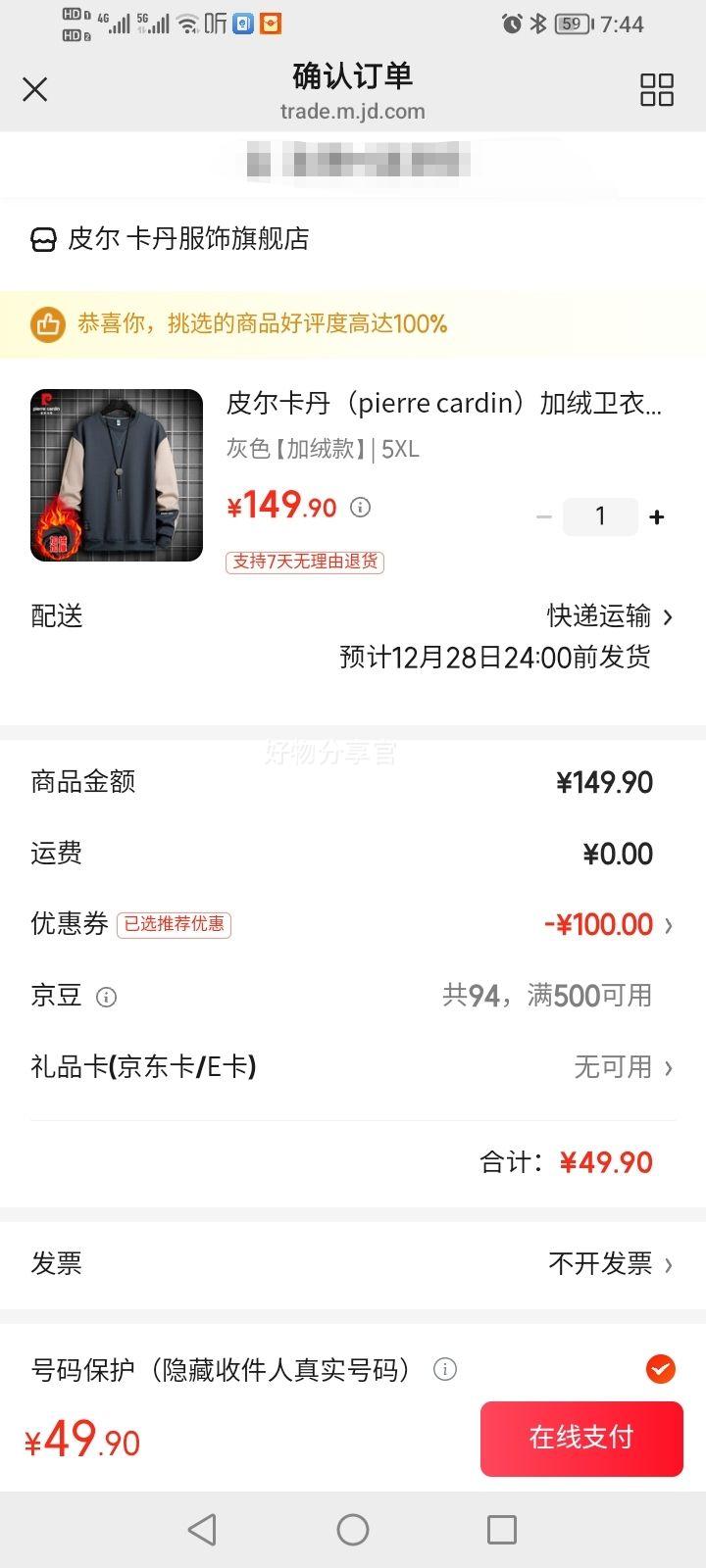Click the grid menu icon in top right

(658, 89)
